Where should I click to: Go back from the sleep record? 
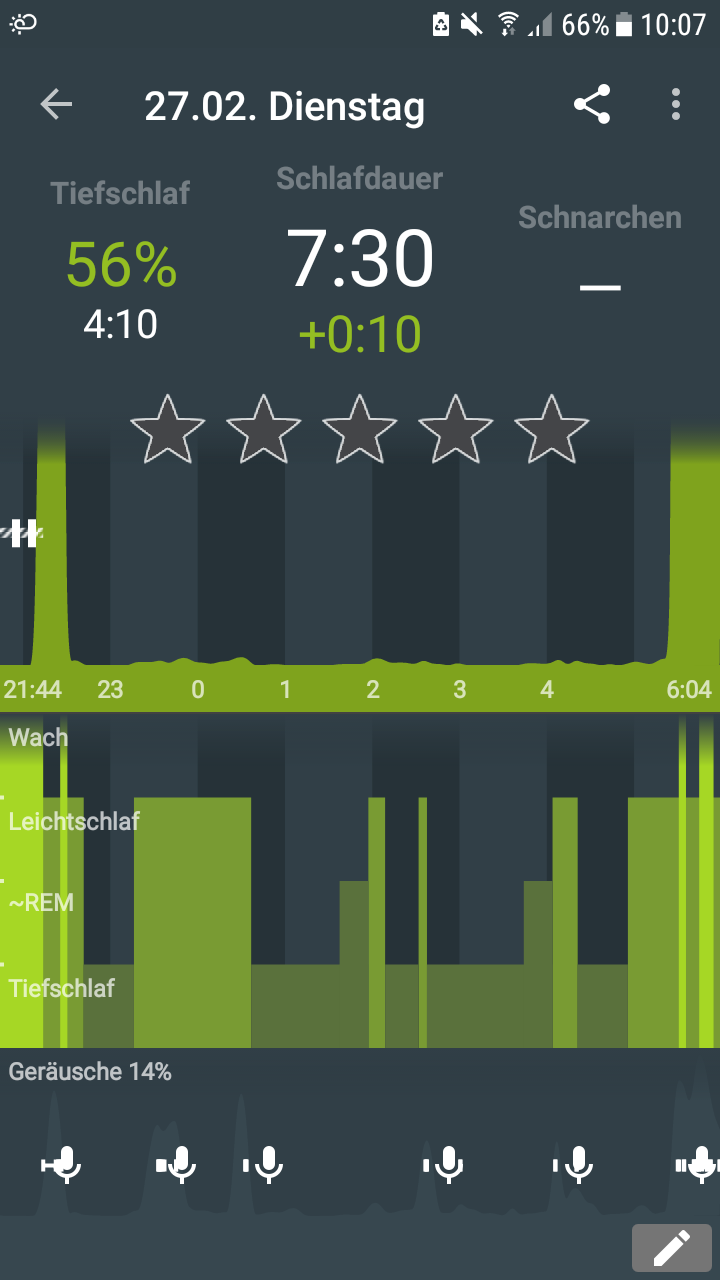click(56, 105)
